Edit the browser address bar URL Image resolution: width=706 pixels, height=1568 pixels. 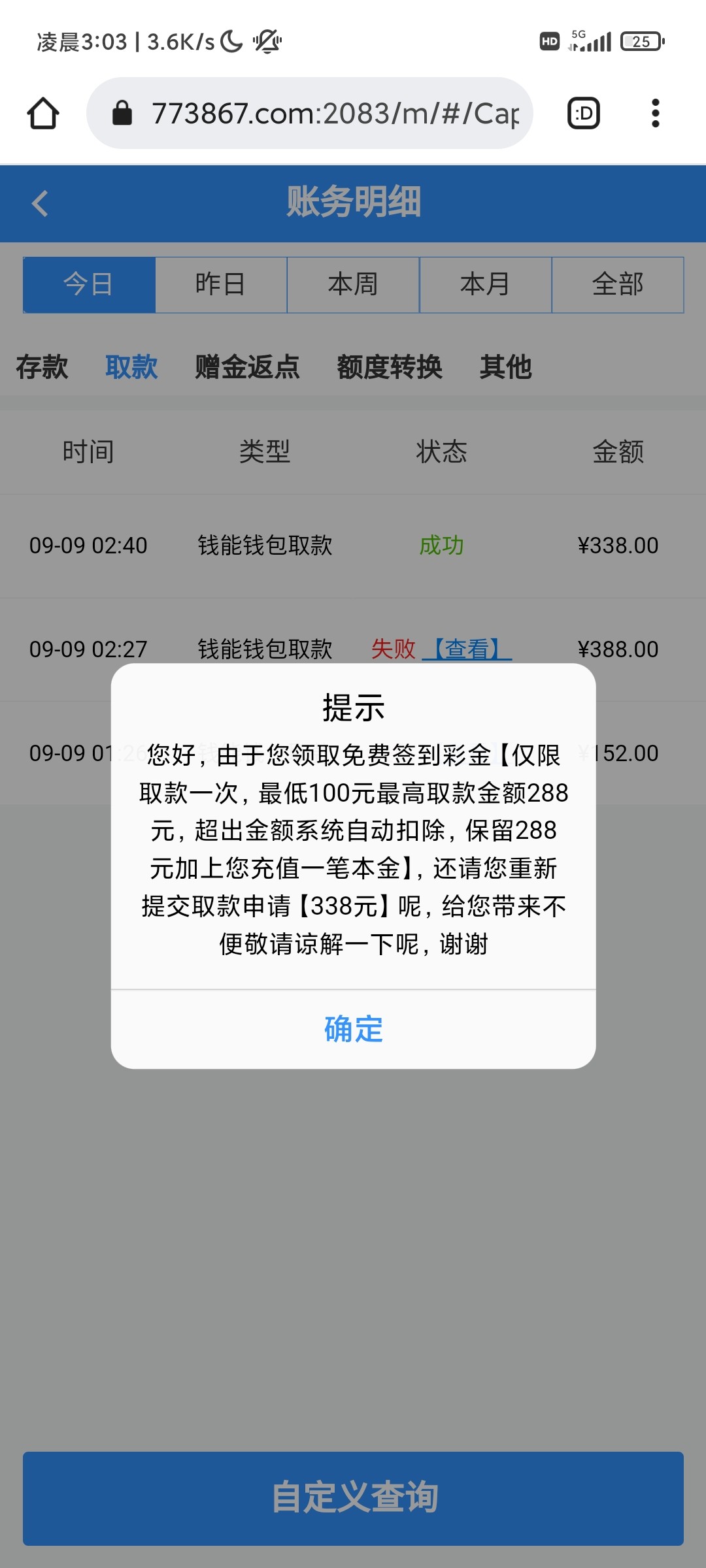tap(333, 114)
